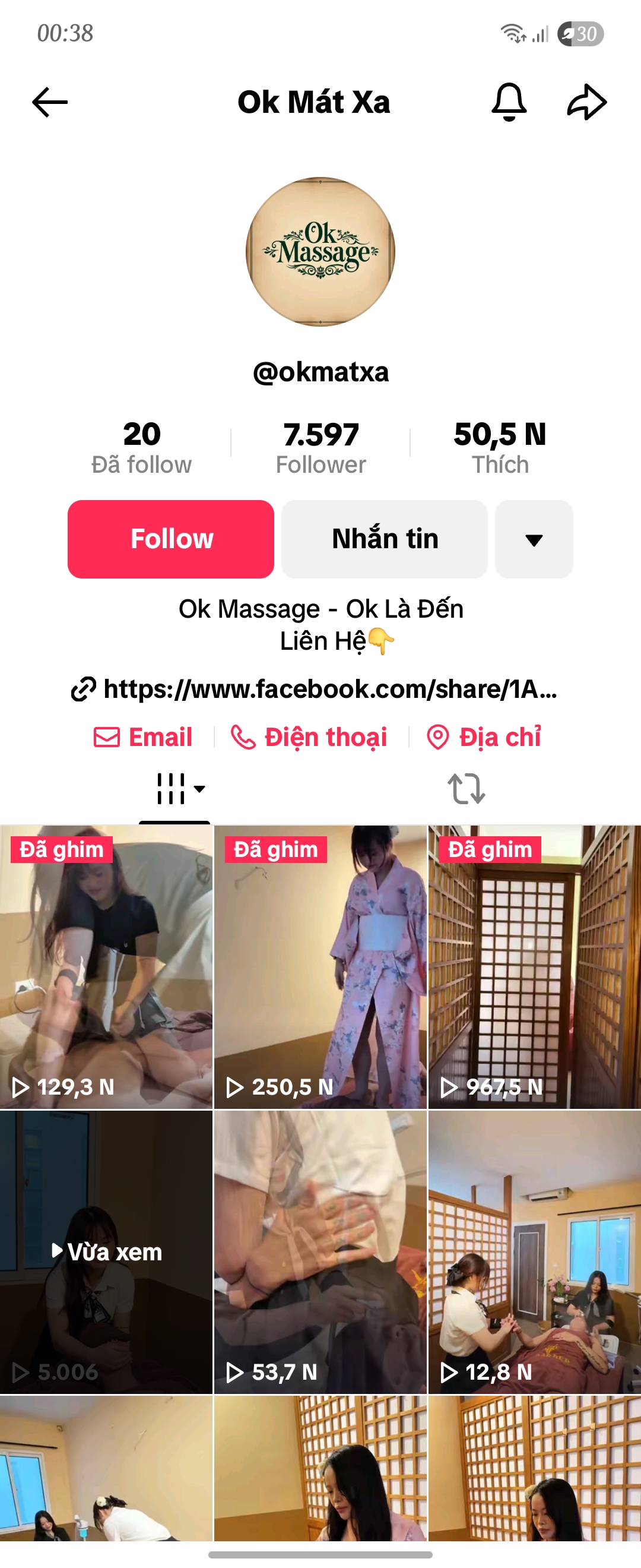View the 7.597 Follower list
The image size is (641, 1568).
pyautogui.click(x=320, y=447)
